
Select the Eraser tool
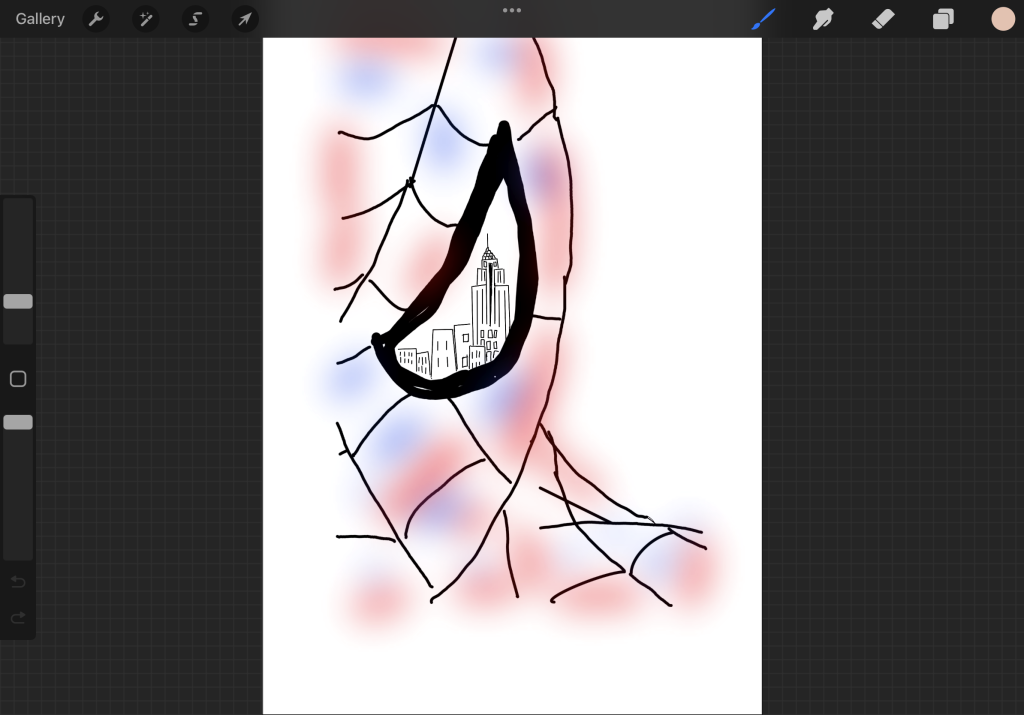883,19
